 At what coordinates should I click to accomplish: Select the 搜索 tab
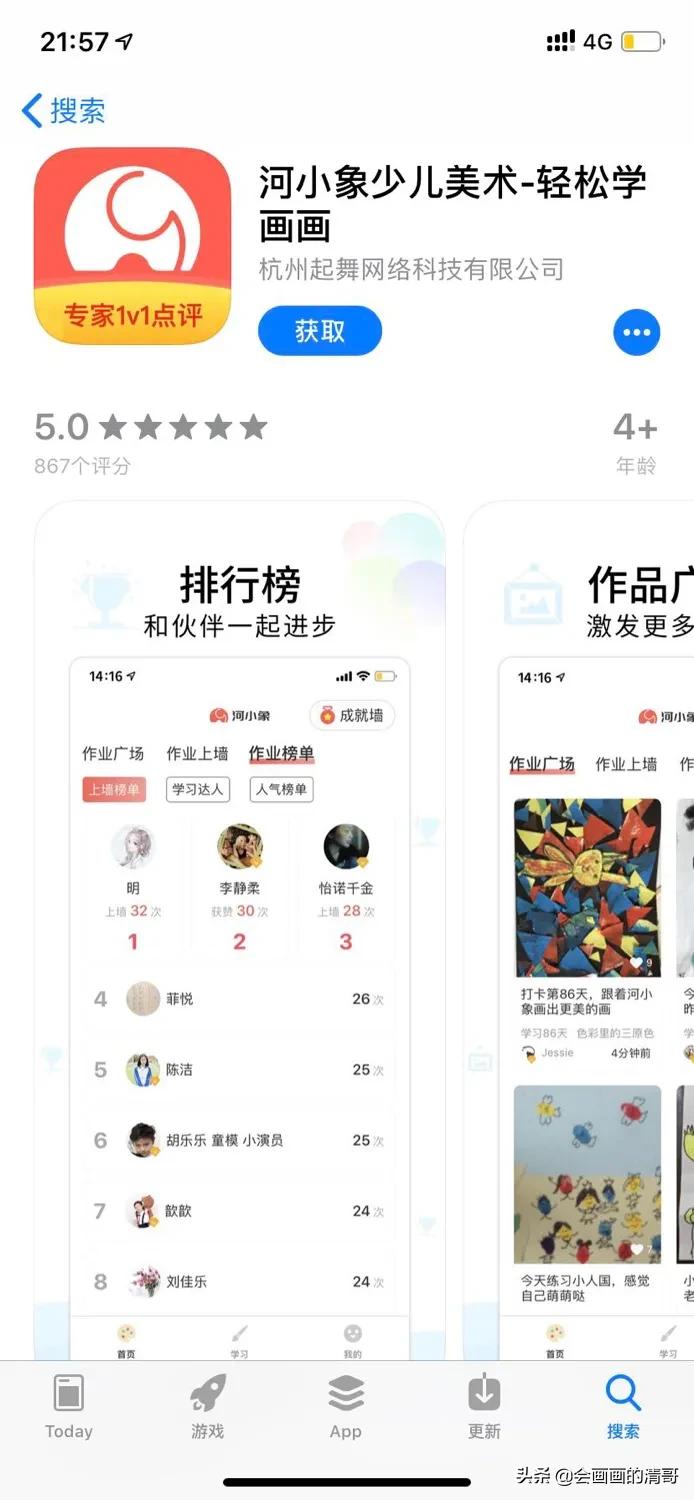623,1407
